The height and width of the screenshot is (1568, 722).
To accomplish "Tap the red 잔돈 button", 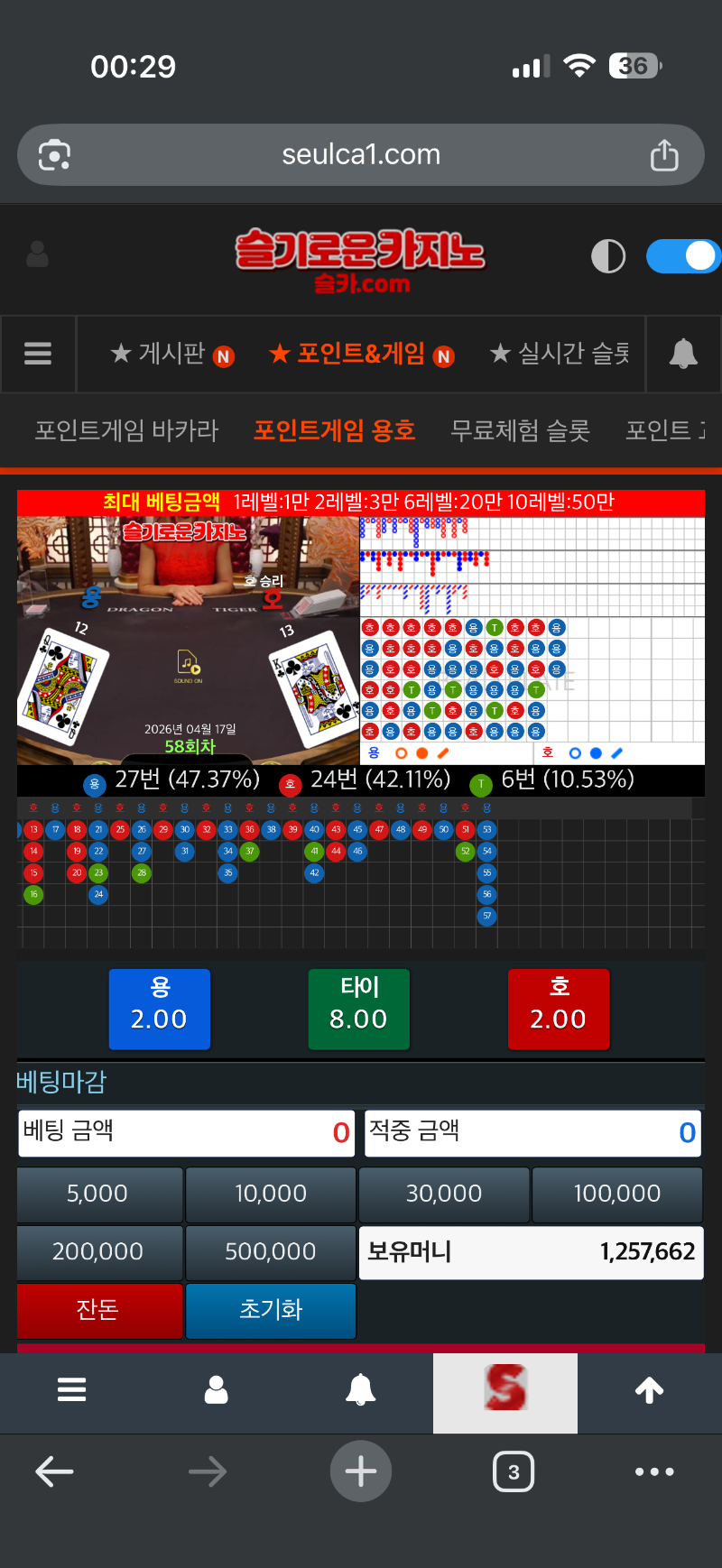I will [x=98, y=1310].
